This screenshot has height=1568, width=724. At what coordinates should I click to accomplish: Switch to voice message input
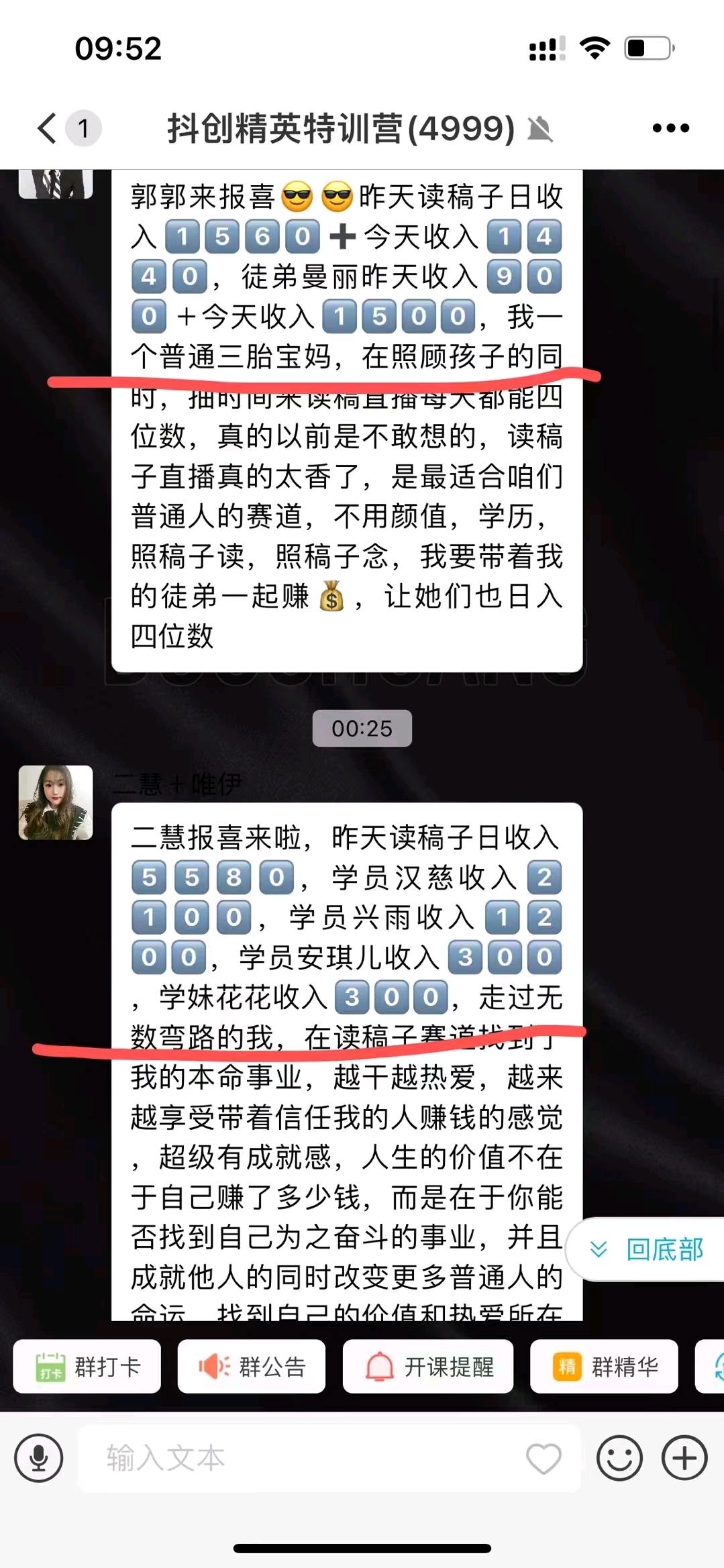coord(39,1458)
